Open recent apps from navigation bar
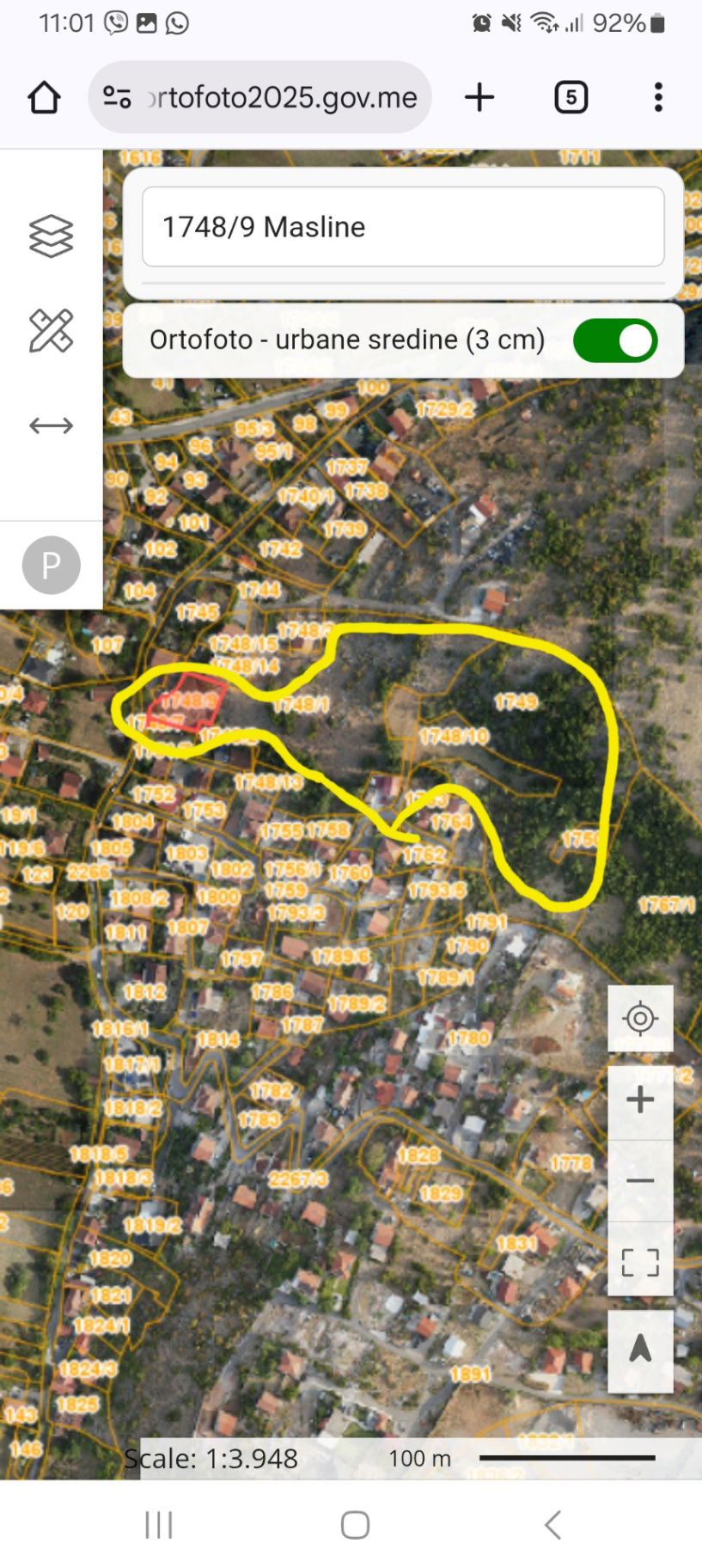This screenshot has height=1568, width=702. pyautogui.click(x=159, y=1525)
